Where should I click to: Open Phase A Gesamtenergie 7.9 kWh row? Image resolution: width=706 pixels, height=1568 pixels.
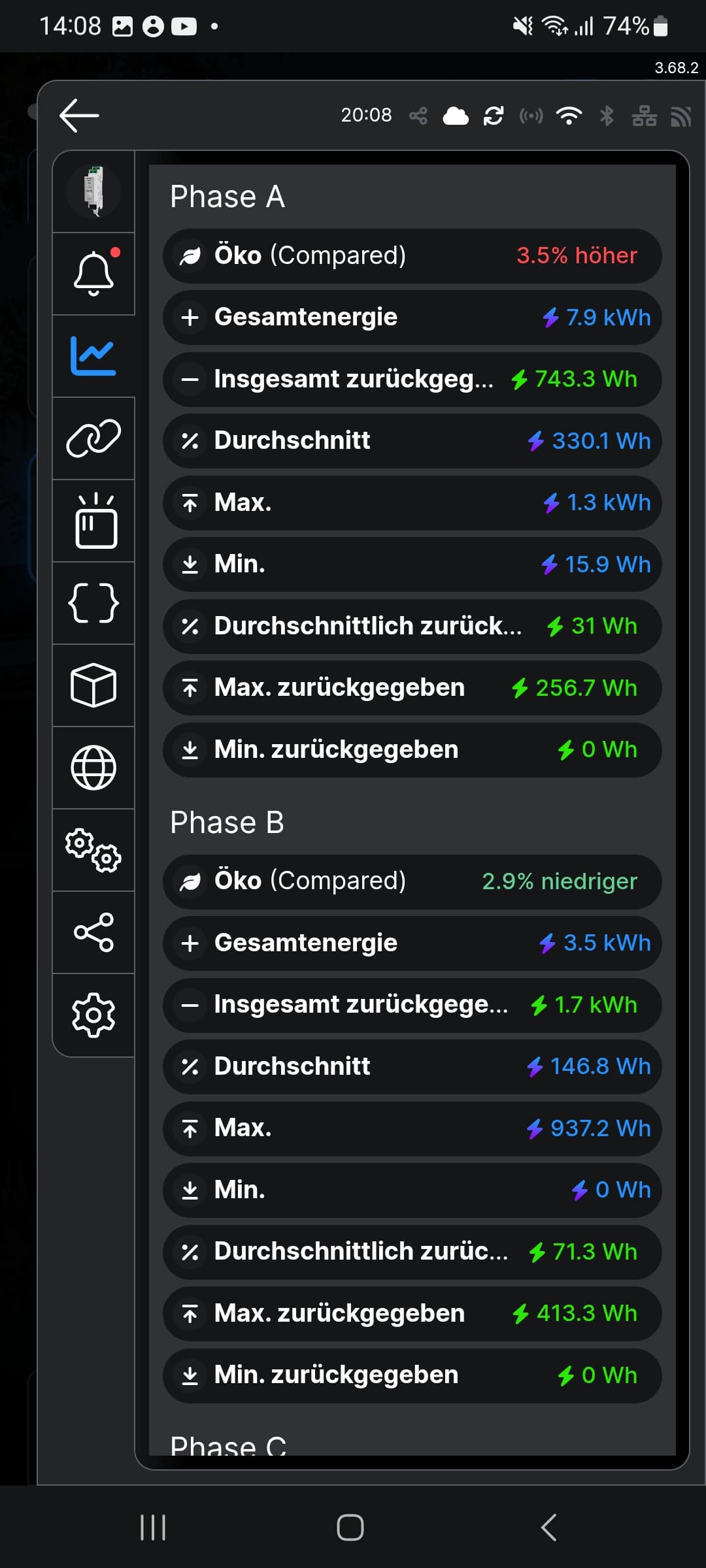coord(412,318)
